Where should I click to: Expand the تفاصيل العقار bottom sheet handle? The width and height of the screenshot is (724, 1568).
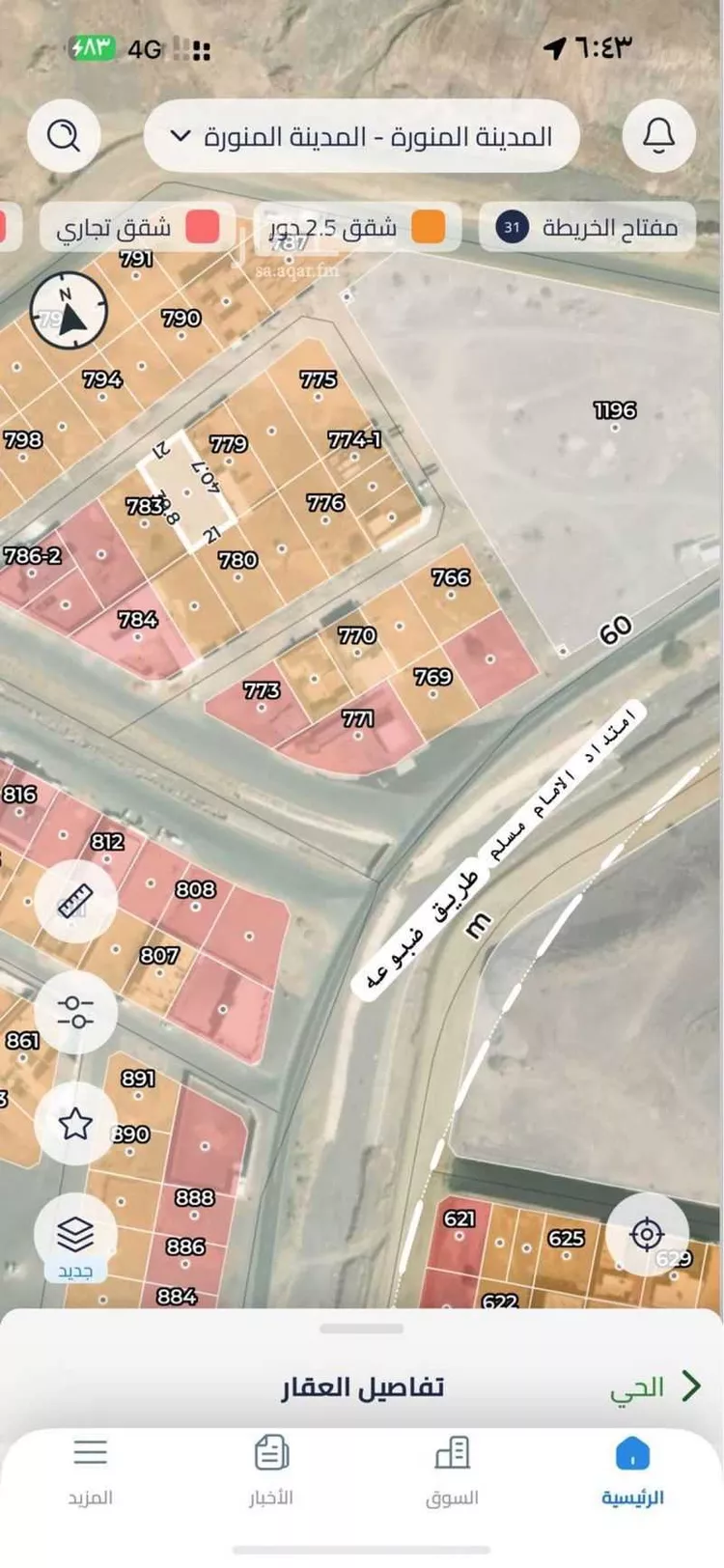(361, 1329)
